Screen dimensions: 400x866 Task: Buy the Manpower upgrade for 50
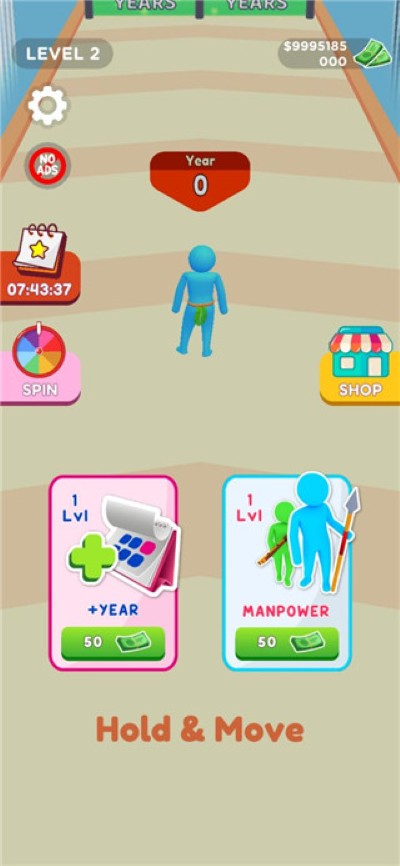coord(287,643)
